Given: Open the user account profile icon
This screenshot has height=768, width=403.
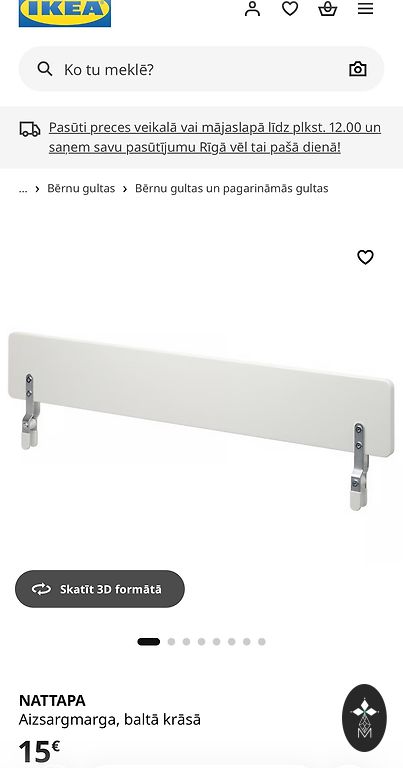Looking at the screenshot, I should (x=252, y=9).
